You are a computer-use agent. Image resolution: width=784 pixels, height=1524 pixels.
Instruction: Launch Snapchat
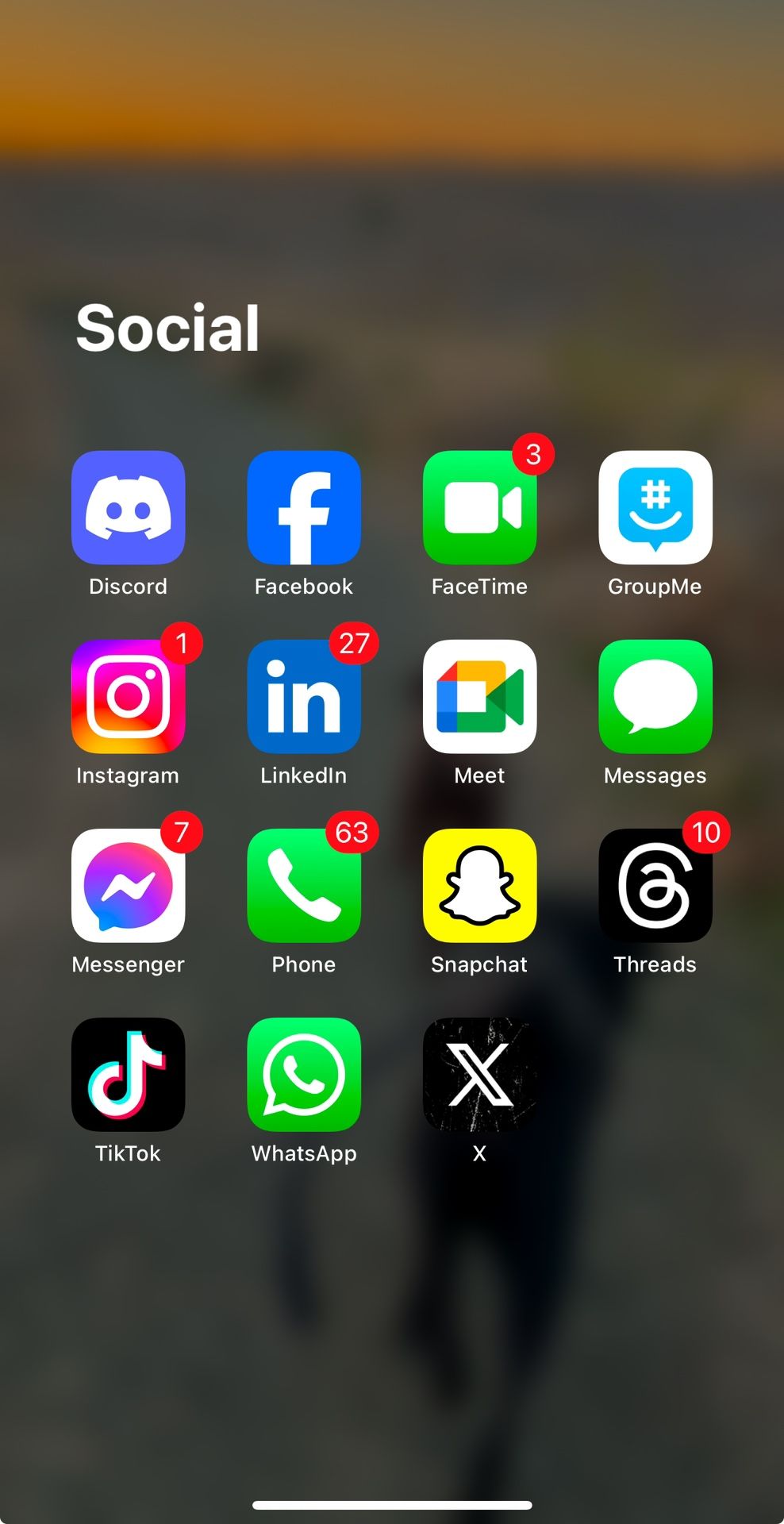479,885
